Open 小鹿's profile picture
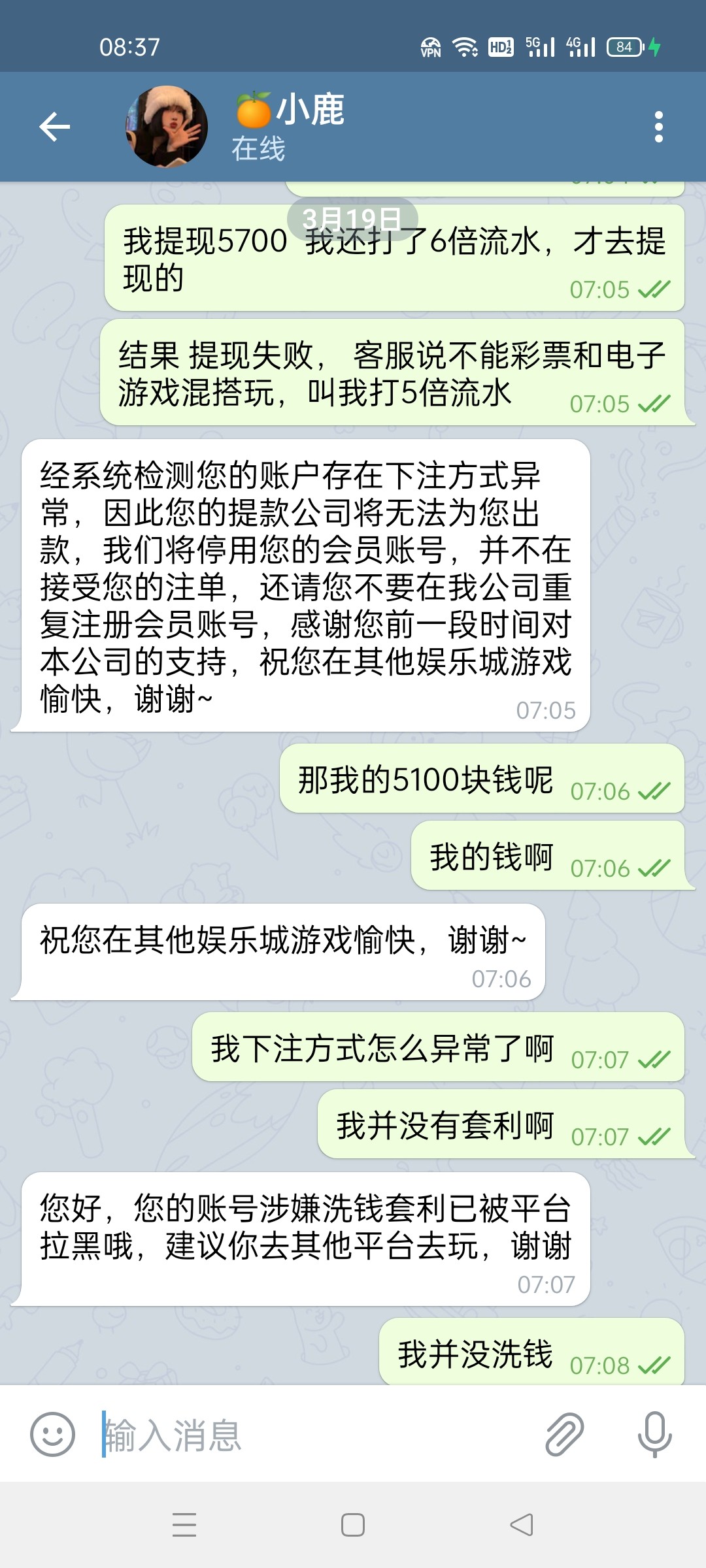 (x=167, y=127)
